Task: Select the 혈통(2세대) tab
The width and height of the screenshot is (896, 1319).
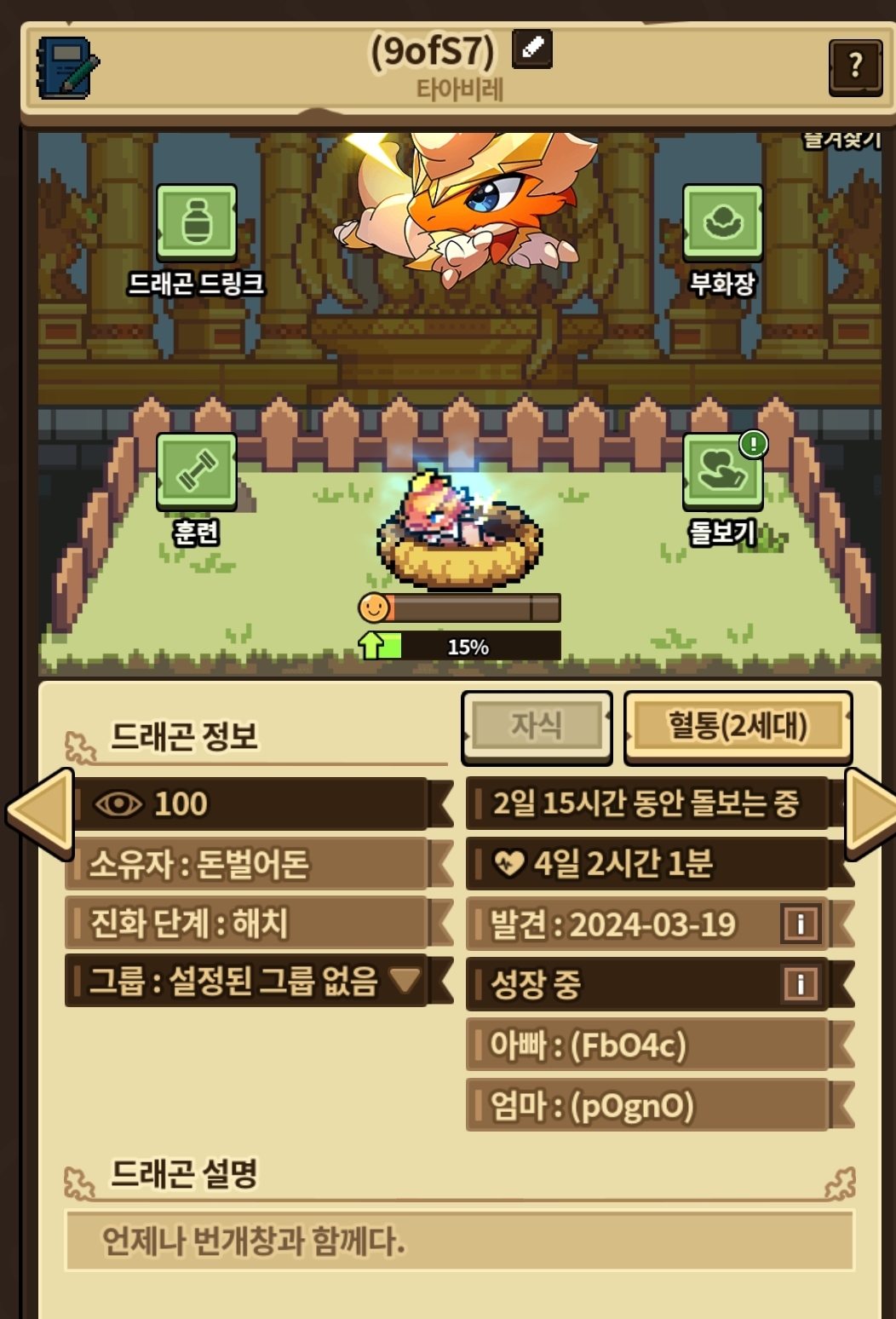Action: click(738, 727)
